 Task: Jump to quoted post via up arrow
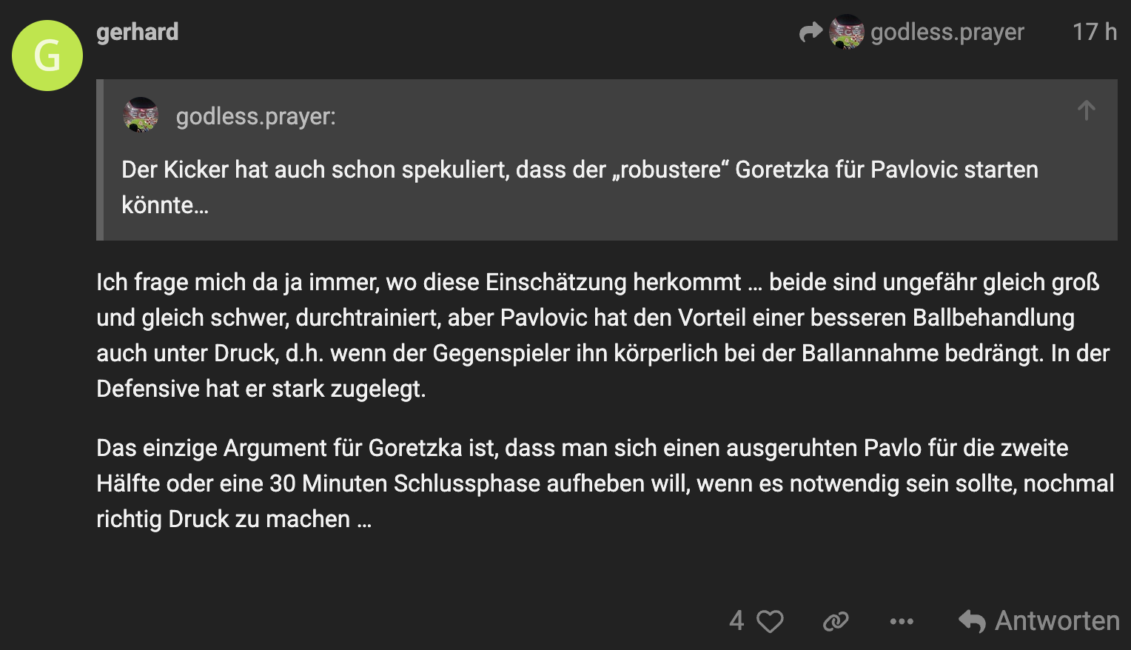tap(1086, 110)
